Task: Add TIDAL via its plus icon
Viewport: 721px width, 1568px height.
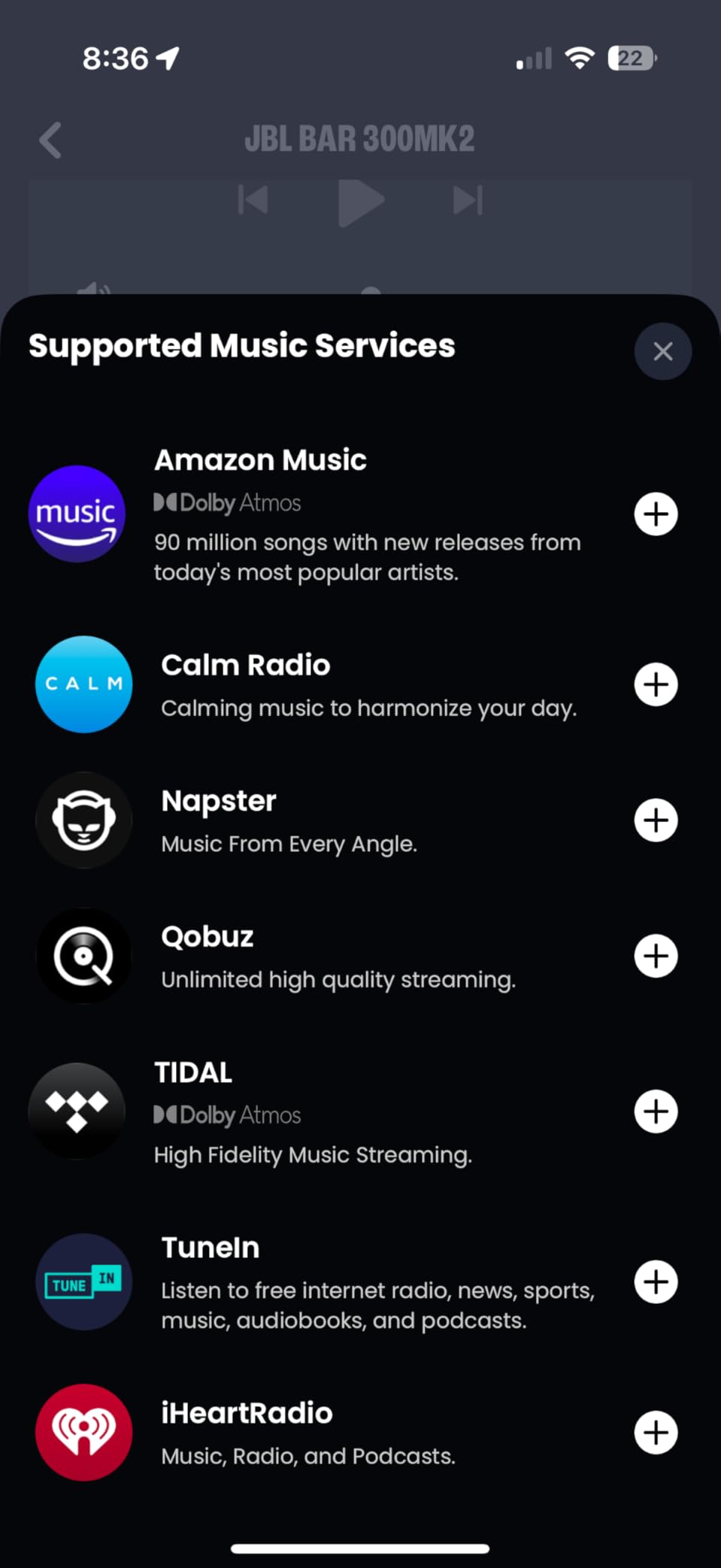Action: pyautogui.click(x=656, y=1112)
